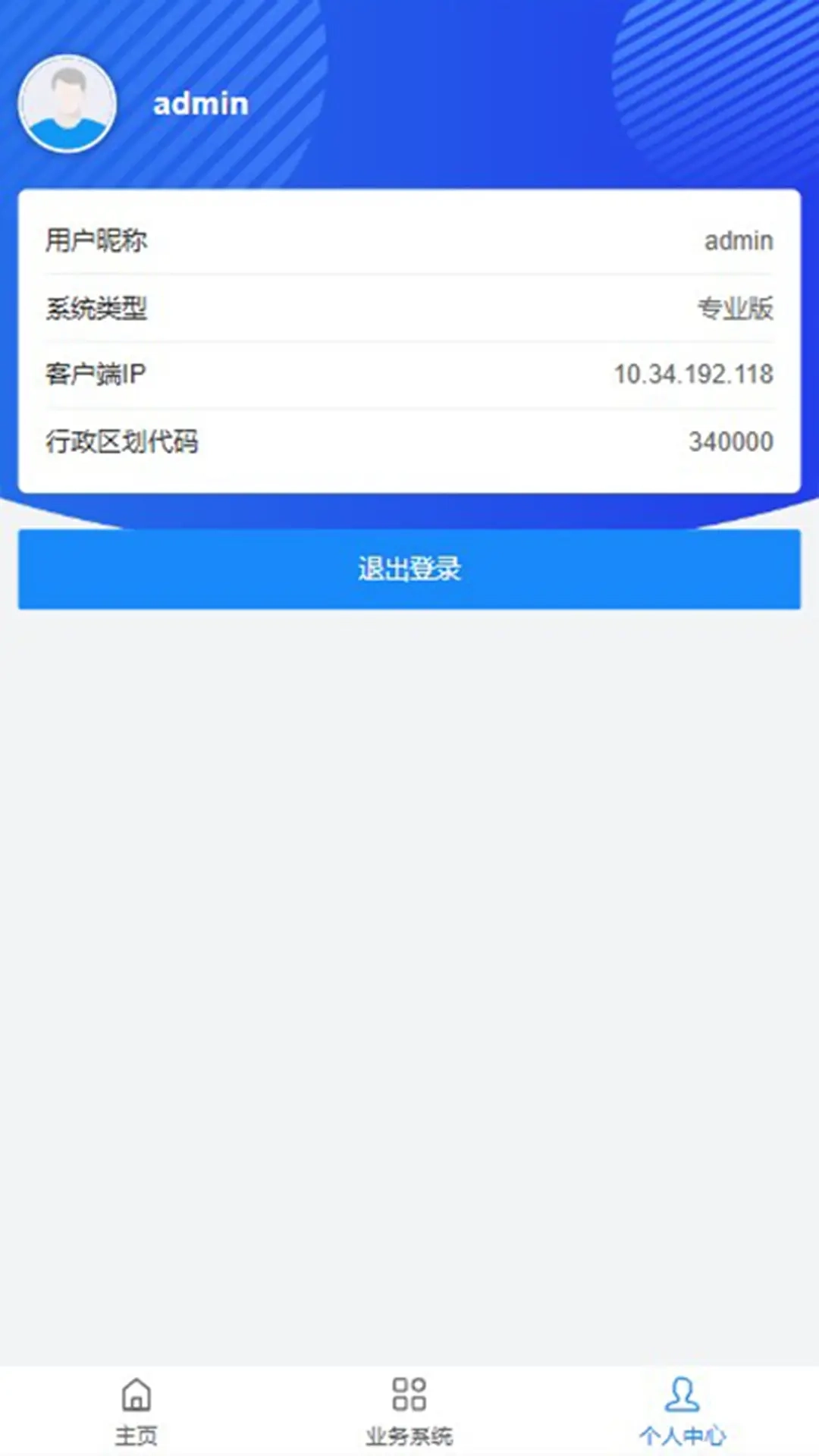The image size is (819, 1456).
Task: Tap the house-shaped navigation icon
Action: [136, 1395]
